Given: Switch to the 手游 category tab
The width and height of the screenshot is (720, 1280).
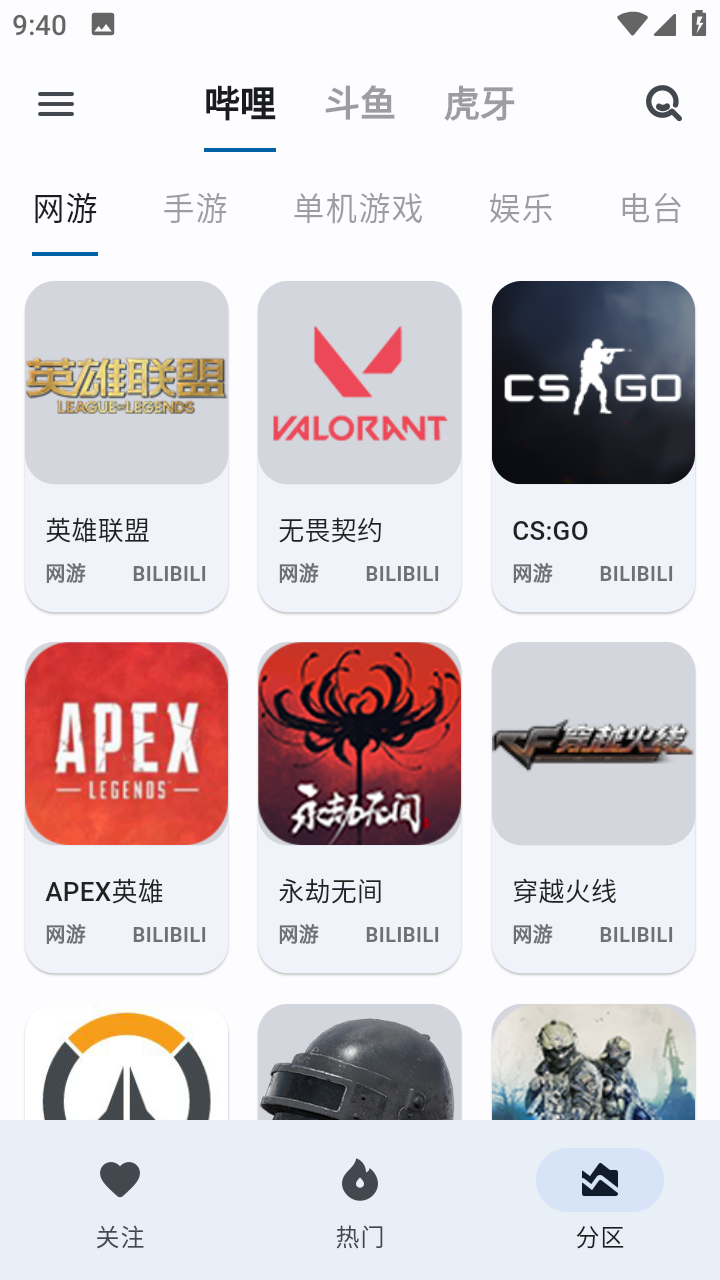Looking at the screenshot, I should (196, 208).
